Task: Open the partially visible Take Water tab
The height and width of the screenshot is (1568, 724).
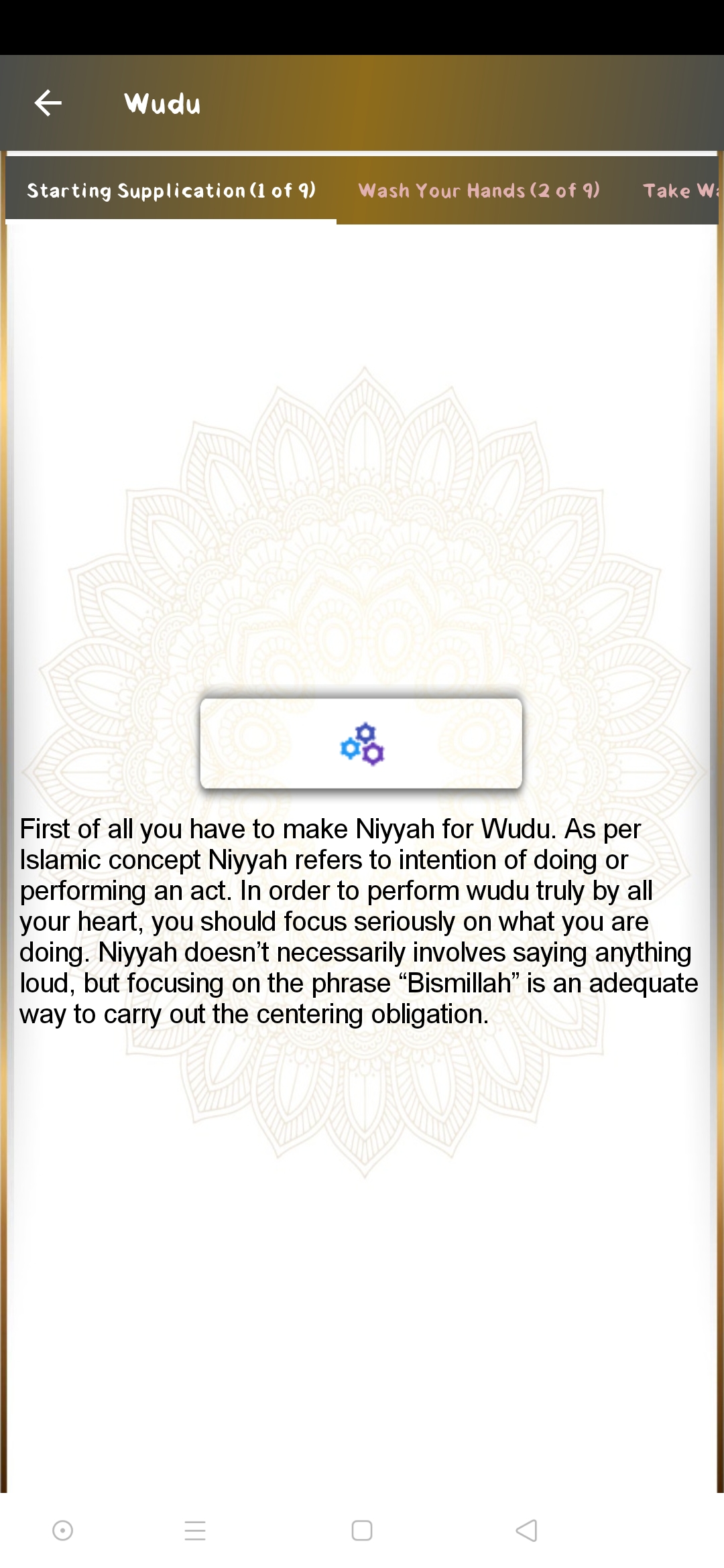Action: 678,191
